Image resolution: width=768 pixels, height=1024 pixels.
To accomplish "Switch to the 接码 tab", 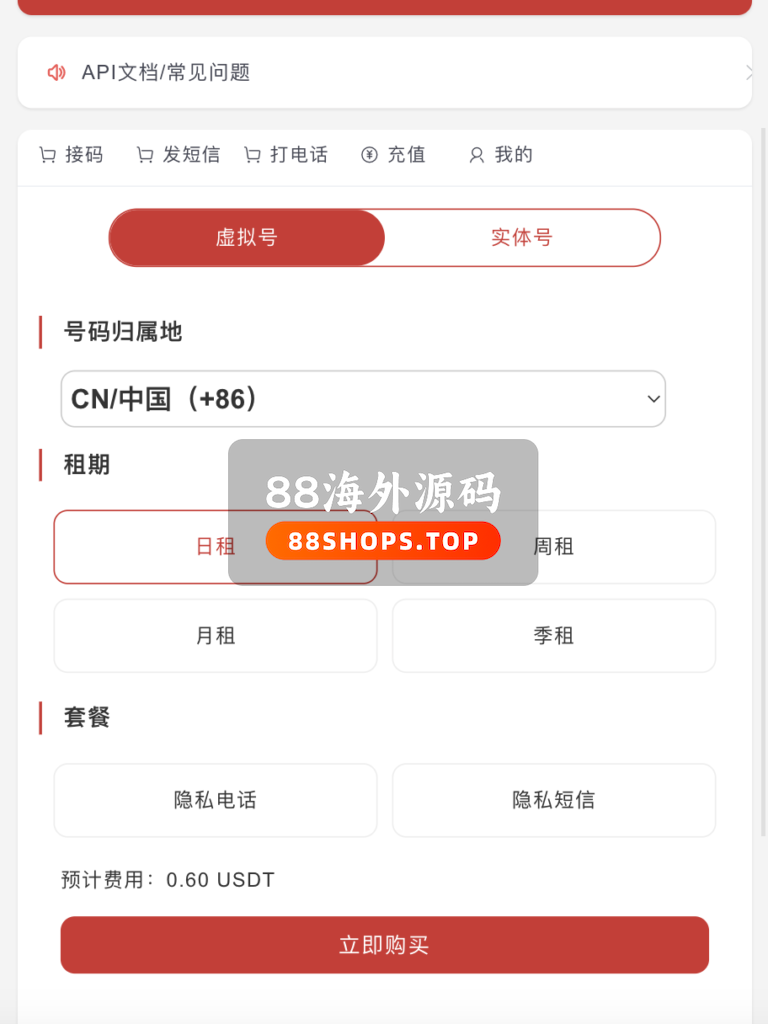I will (x=71, y=155).
